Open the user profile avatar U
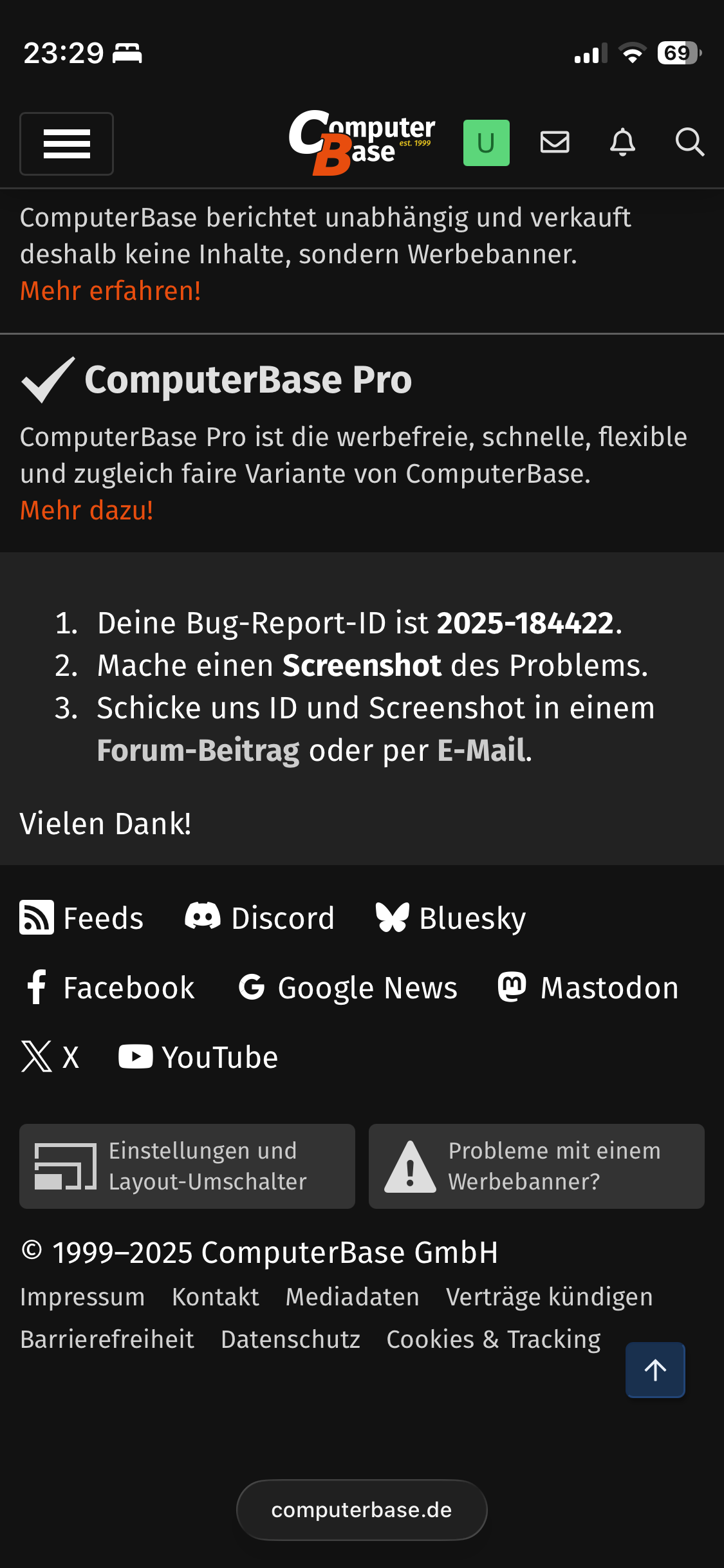 click(x=486, y=143)
